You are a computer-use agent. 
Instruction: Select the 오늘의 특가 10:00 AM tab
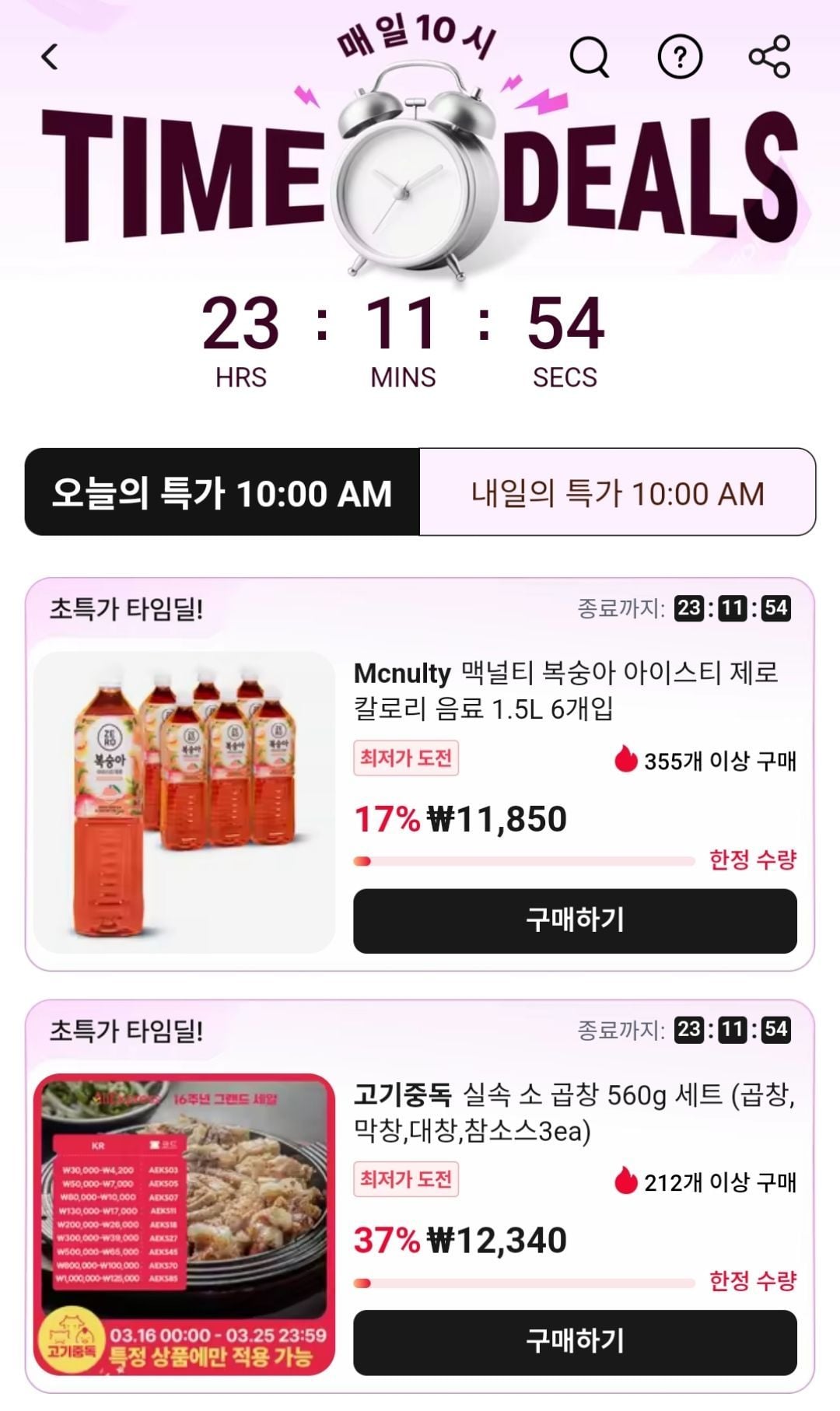pos(222,492)
